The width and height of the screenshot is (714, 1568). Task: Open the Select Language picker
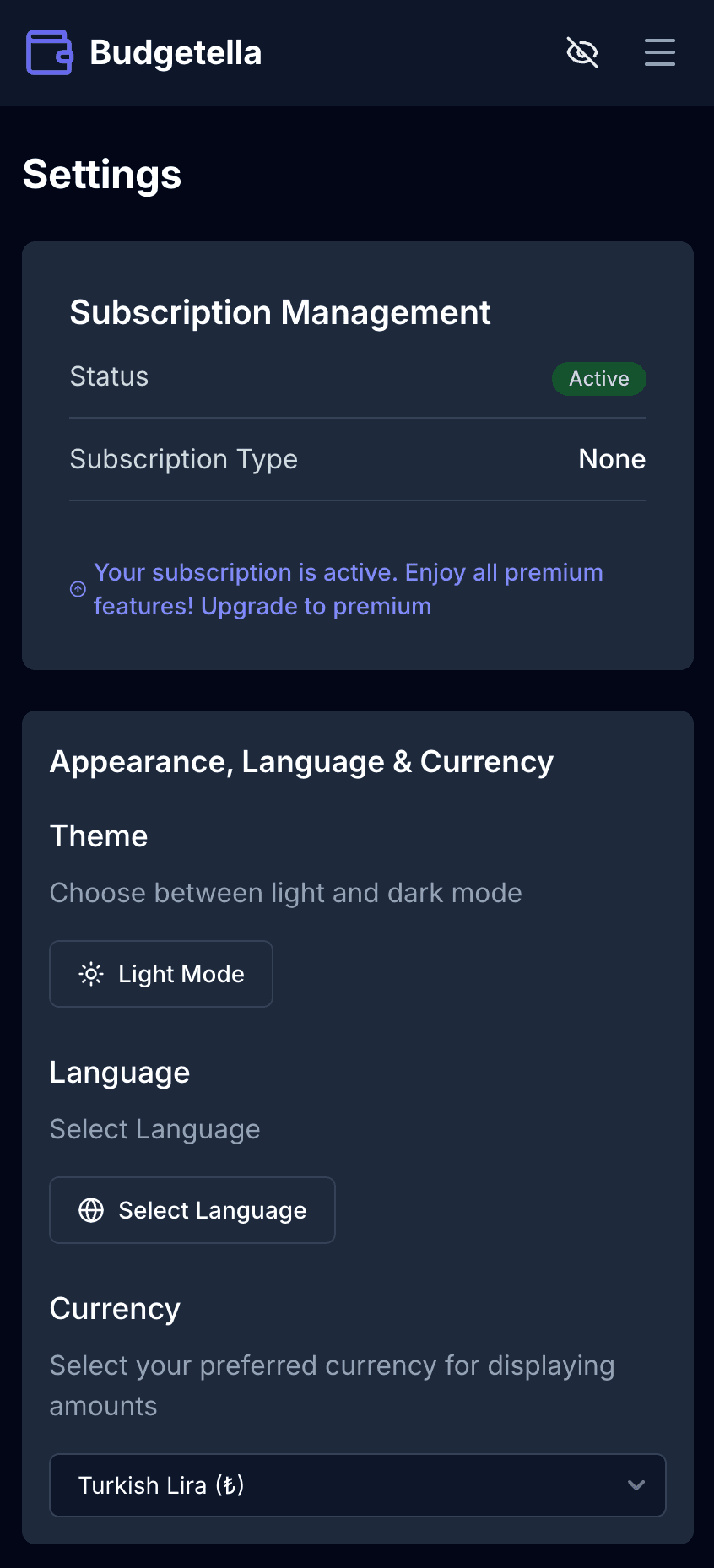pos(192,1210)
